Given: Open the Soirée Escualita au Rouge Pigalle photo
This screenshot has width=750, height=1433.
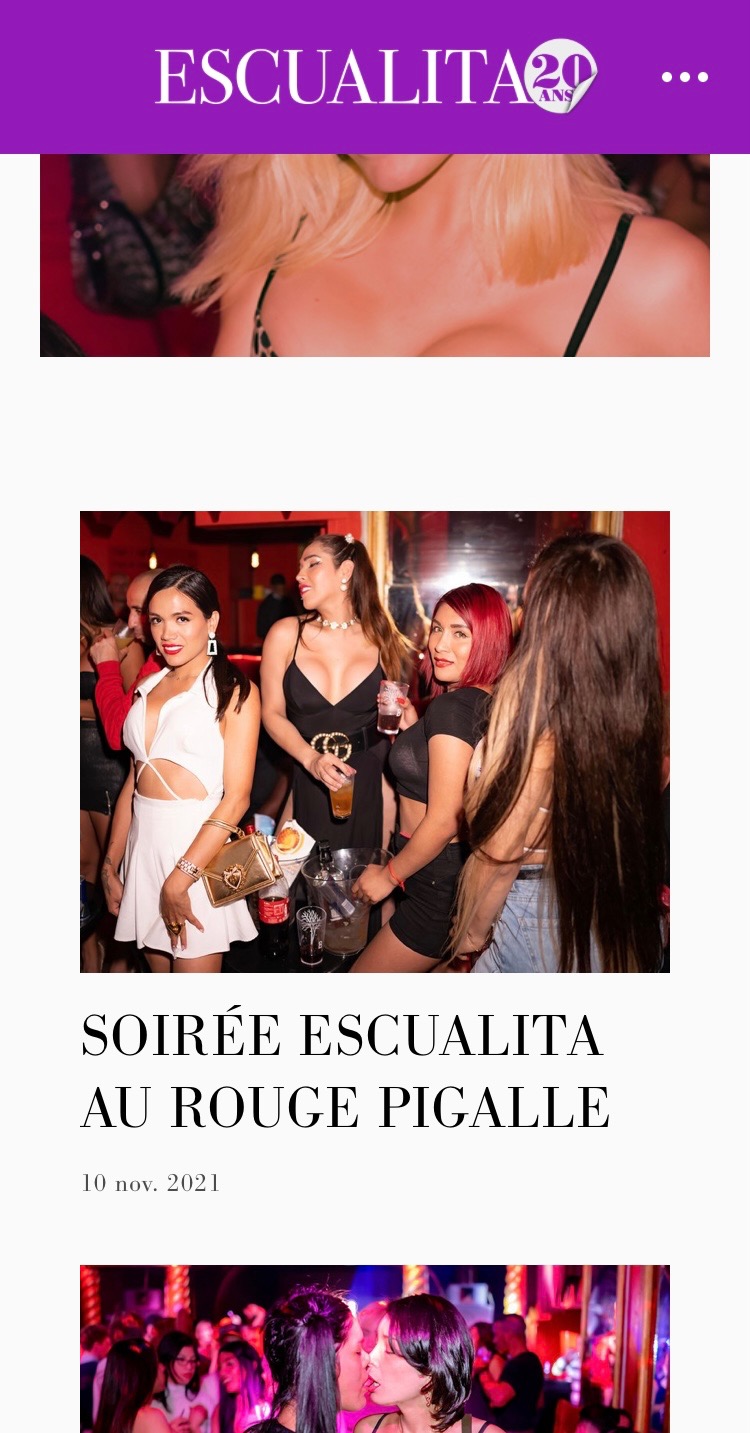Looking at the screenshot, I should click(375, 741).
